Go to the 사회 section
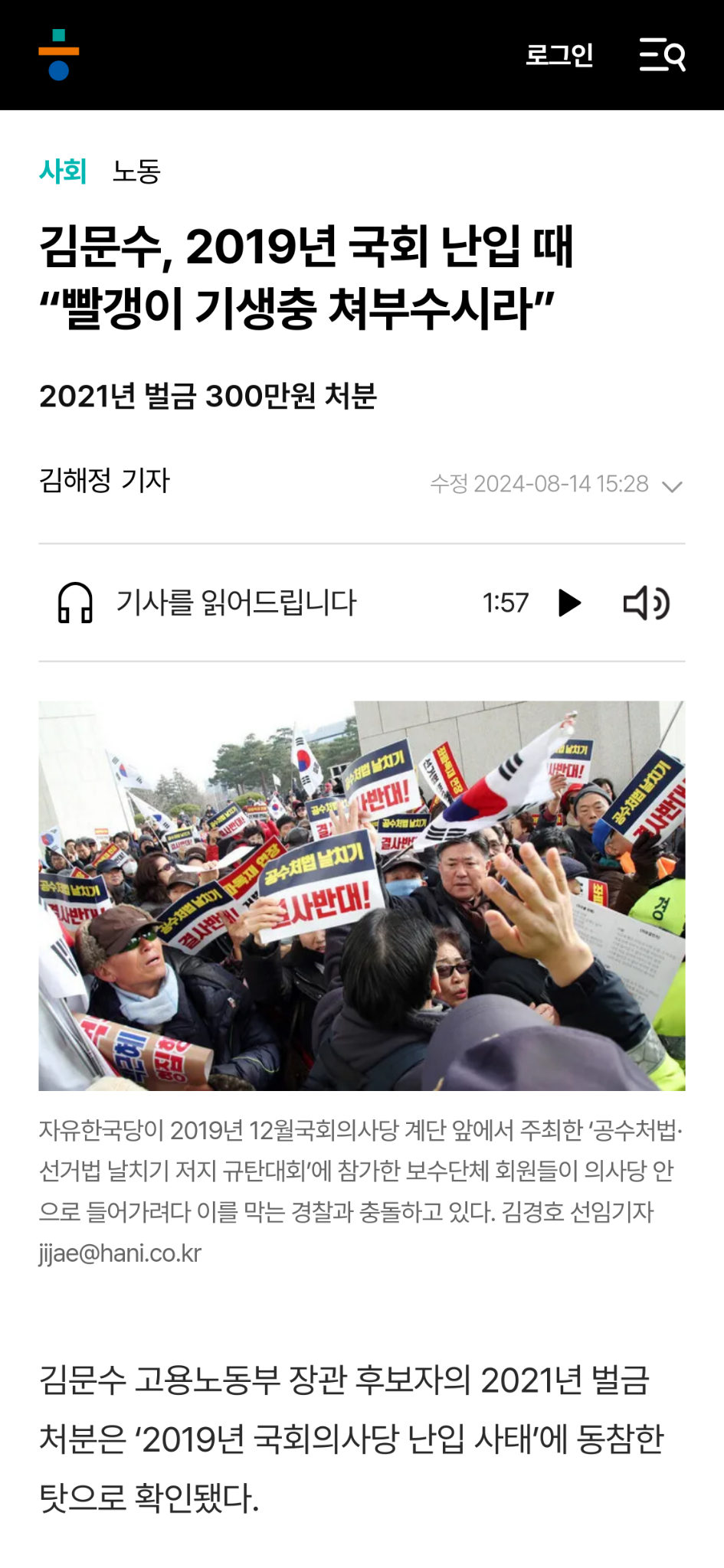Screen dimensions: 724x1568 point(63,171)
